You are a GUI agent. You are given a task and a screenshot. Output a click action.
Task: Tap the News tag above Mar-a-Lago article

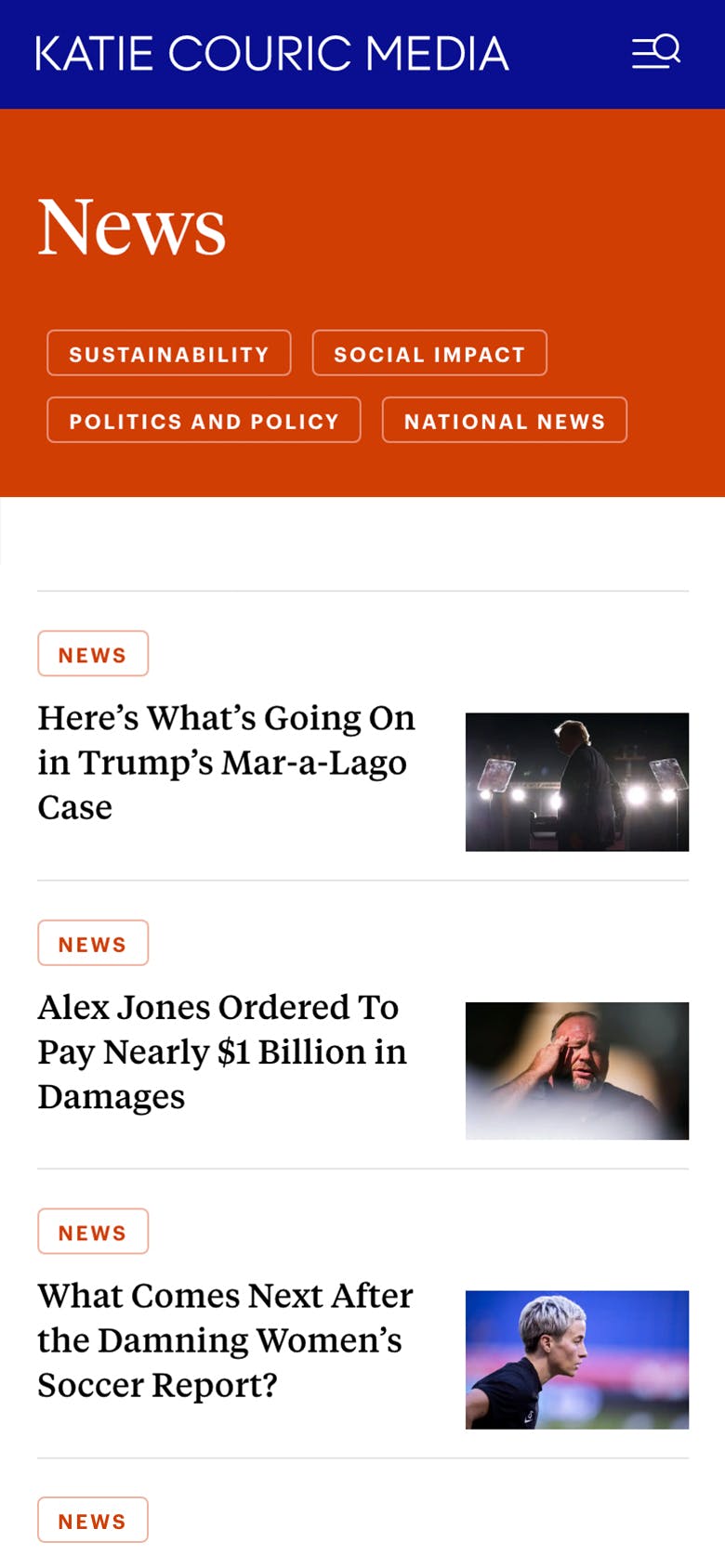92,654
